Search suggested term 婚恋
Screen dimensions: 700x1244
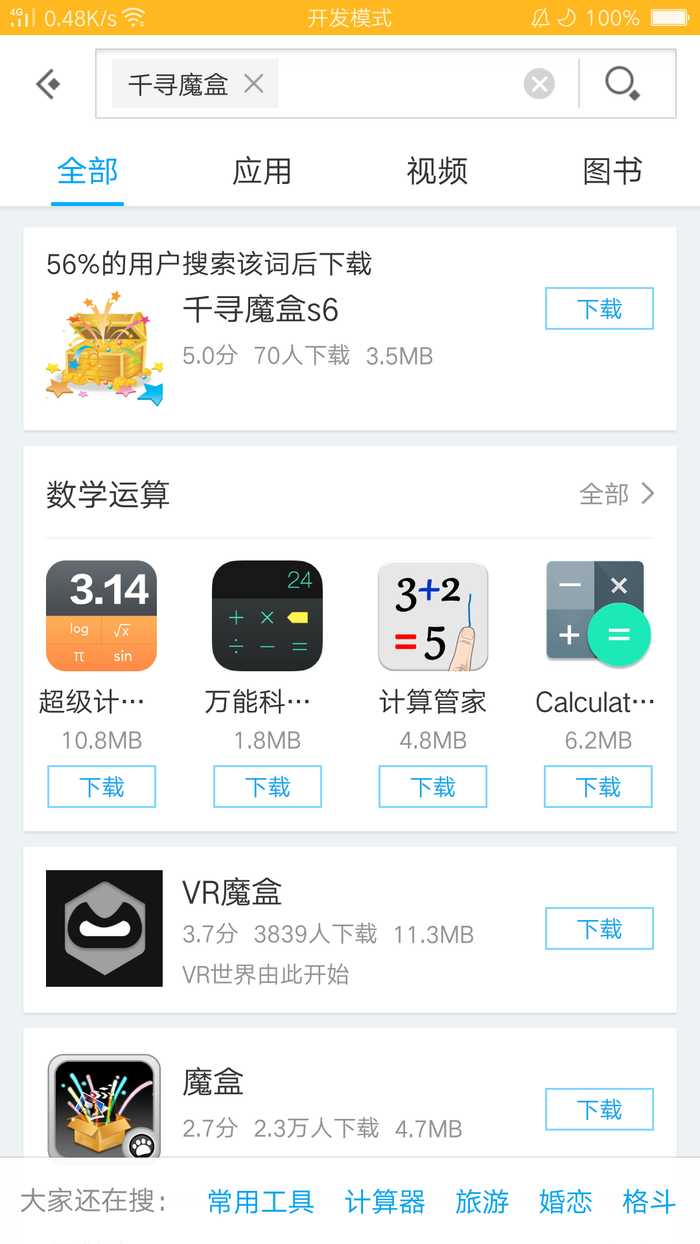click(566, 1201)
